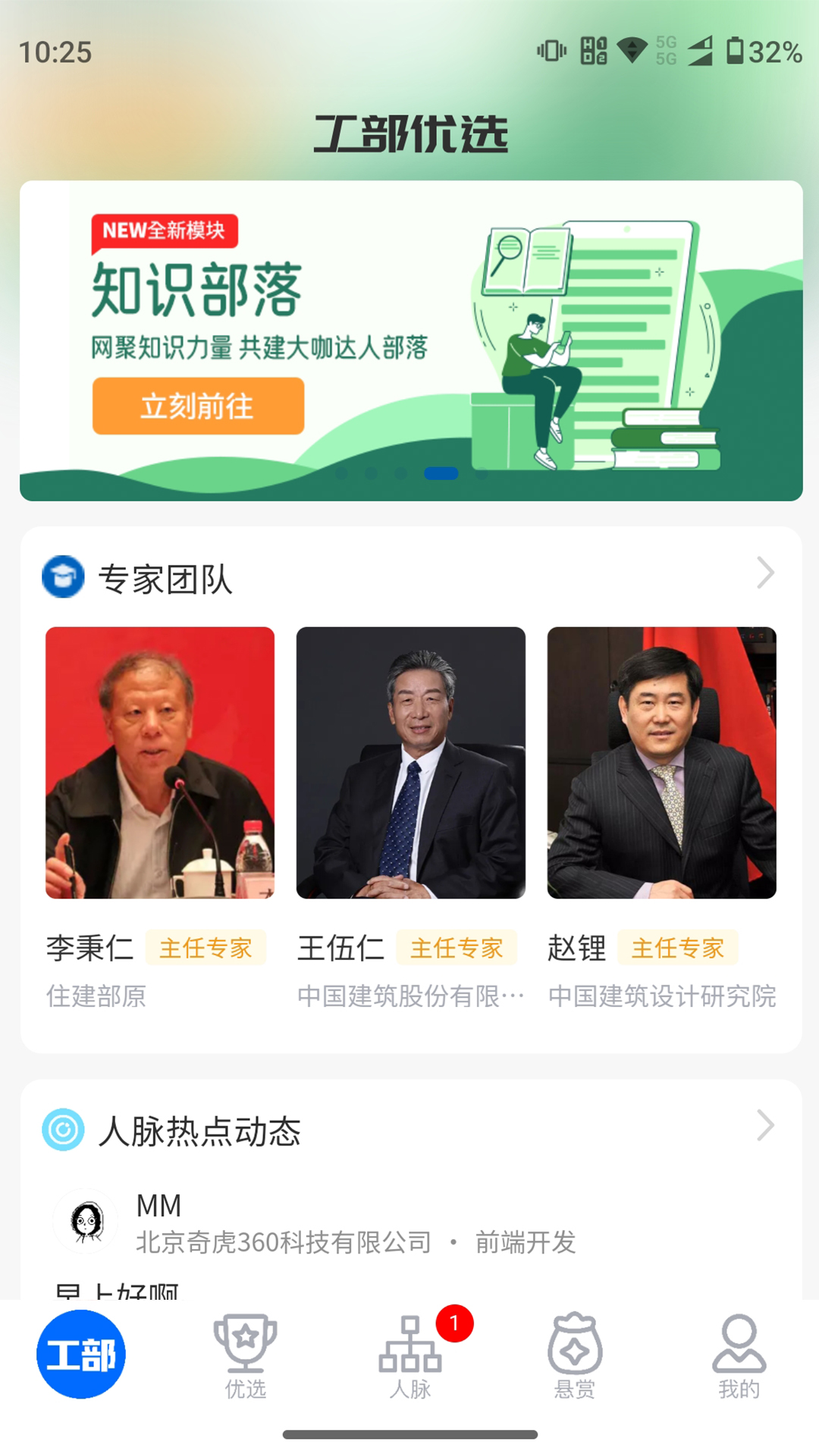Open expert 李秉仁's profile card
Viewport: 819px width, 1456px height.
pyautogui.click(x=160, y=819)
